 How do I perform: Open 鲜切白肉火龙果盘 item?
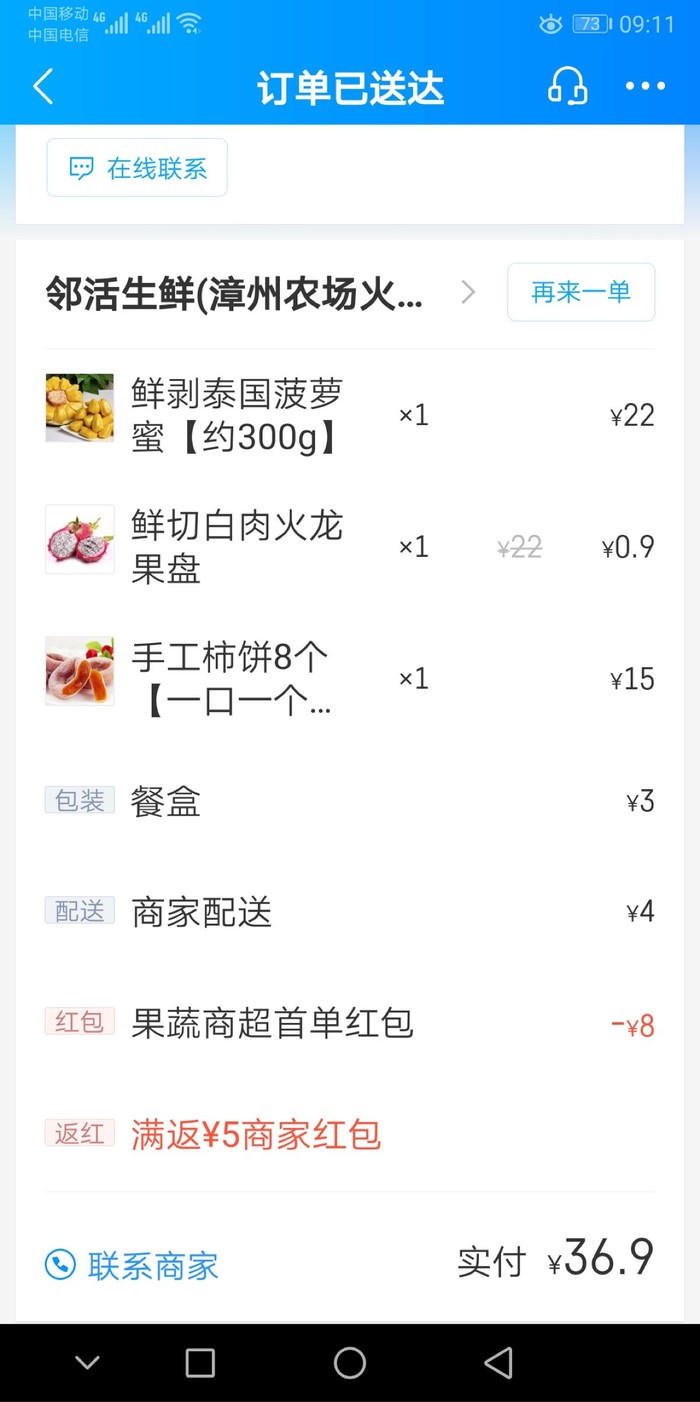click(x=236, y=547)
